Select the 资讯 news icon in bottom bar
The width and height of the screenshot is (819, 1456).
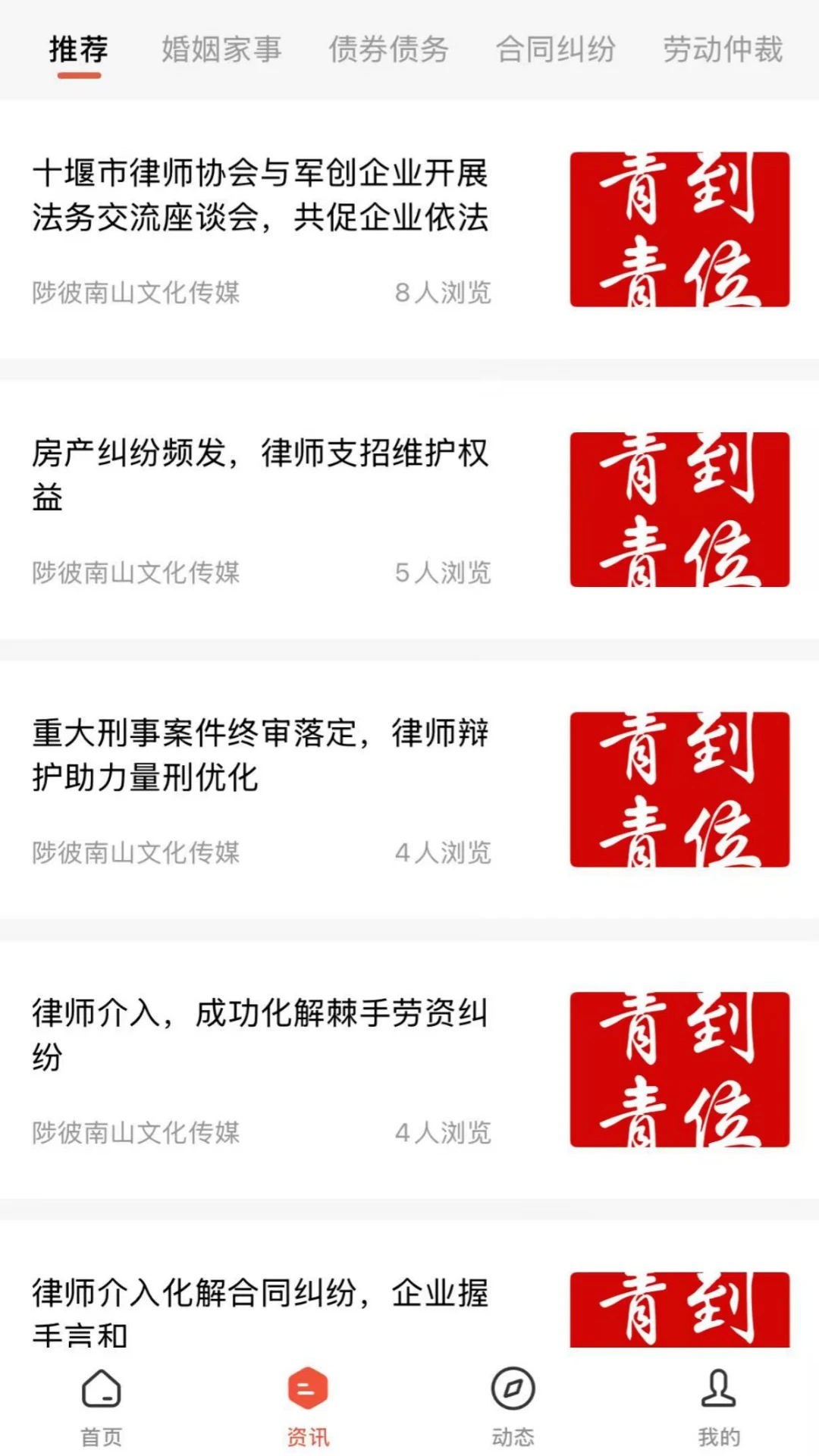point(306,1401)
